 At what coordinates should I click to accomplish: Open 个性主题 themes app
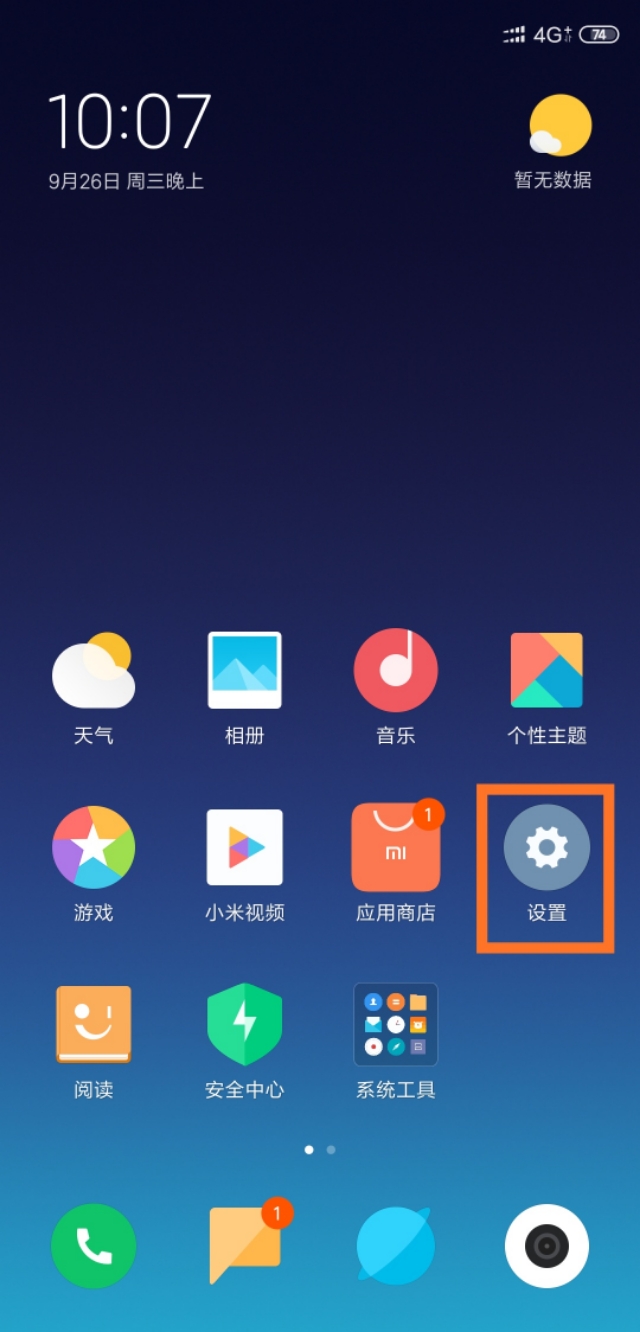coord(546,671)
